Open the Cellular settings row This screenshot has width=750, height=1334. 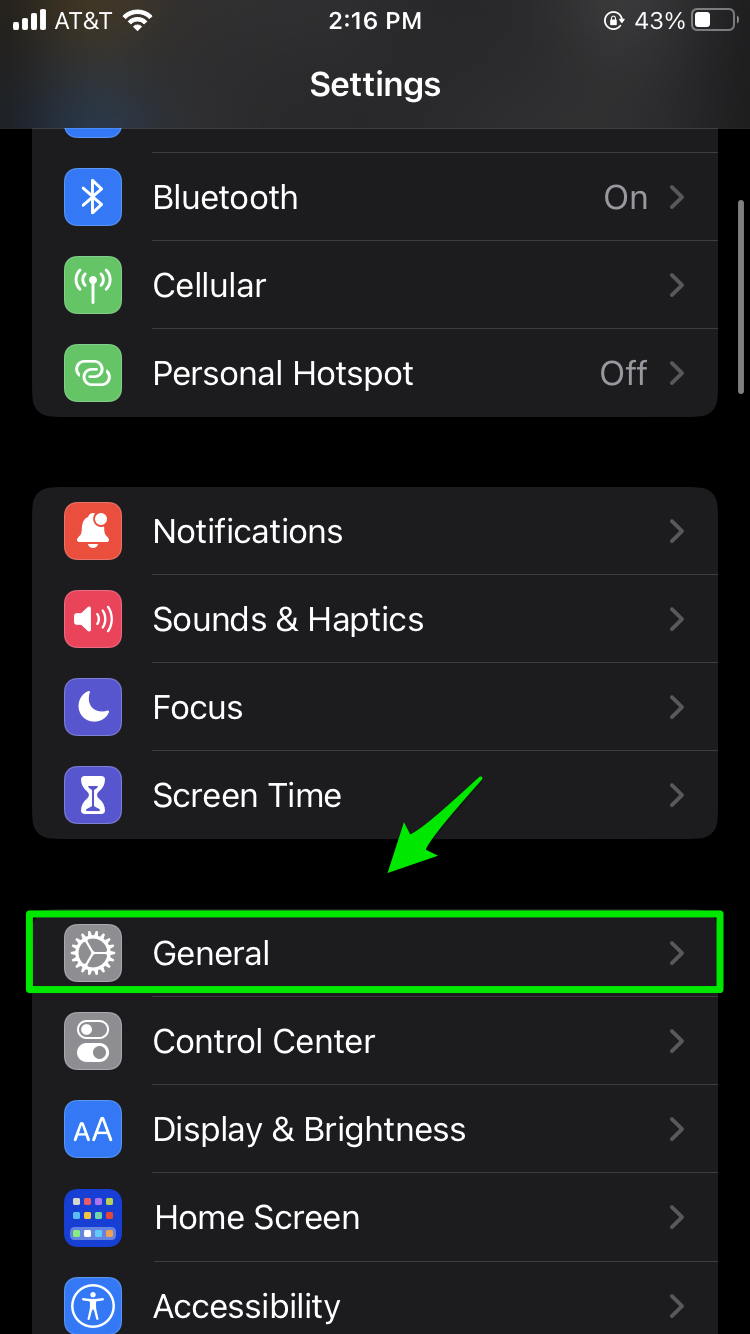coord(375,285)
